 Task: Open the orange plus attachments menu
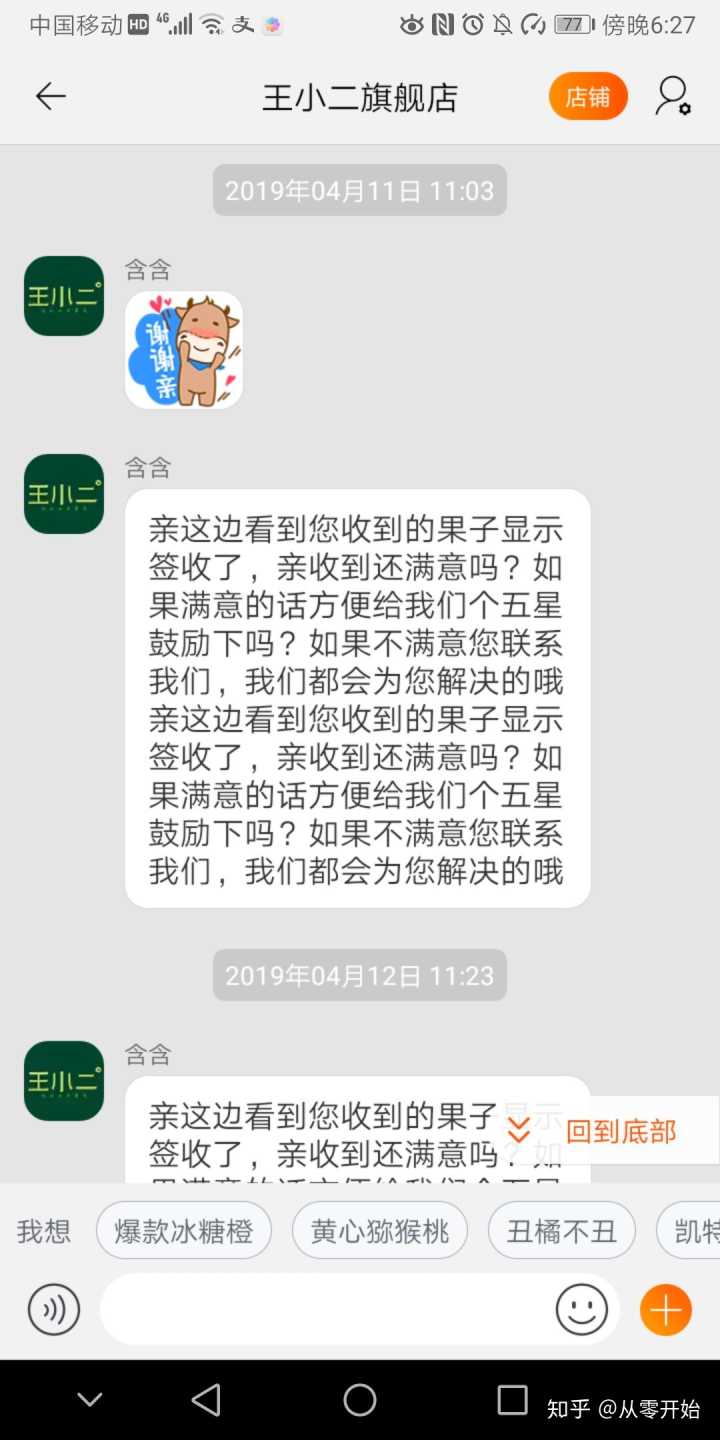[666, 1309]
